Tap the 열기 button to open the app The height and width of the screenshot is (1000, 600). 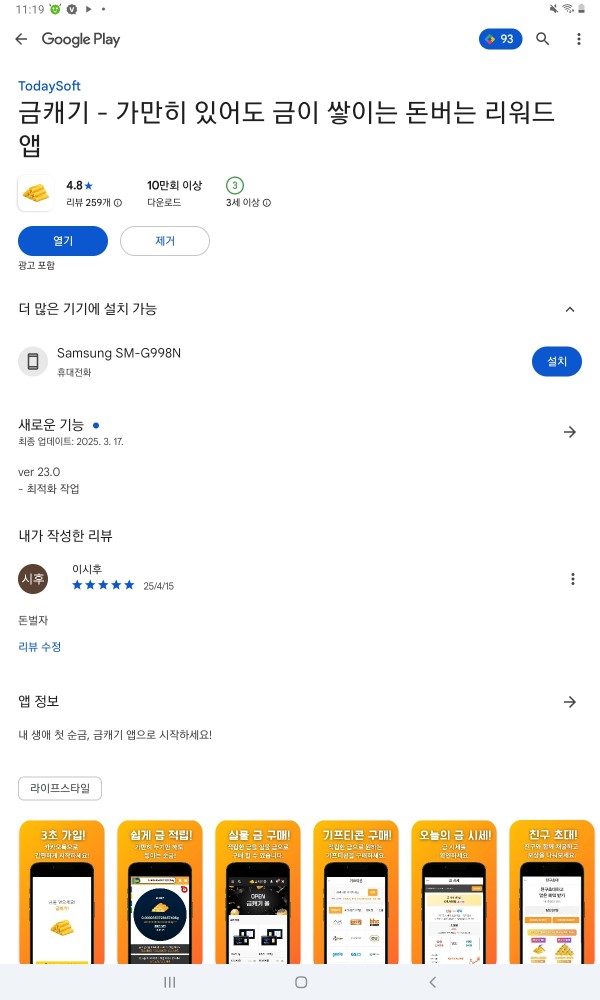pos(62,241)
